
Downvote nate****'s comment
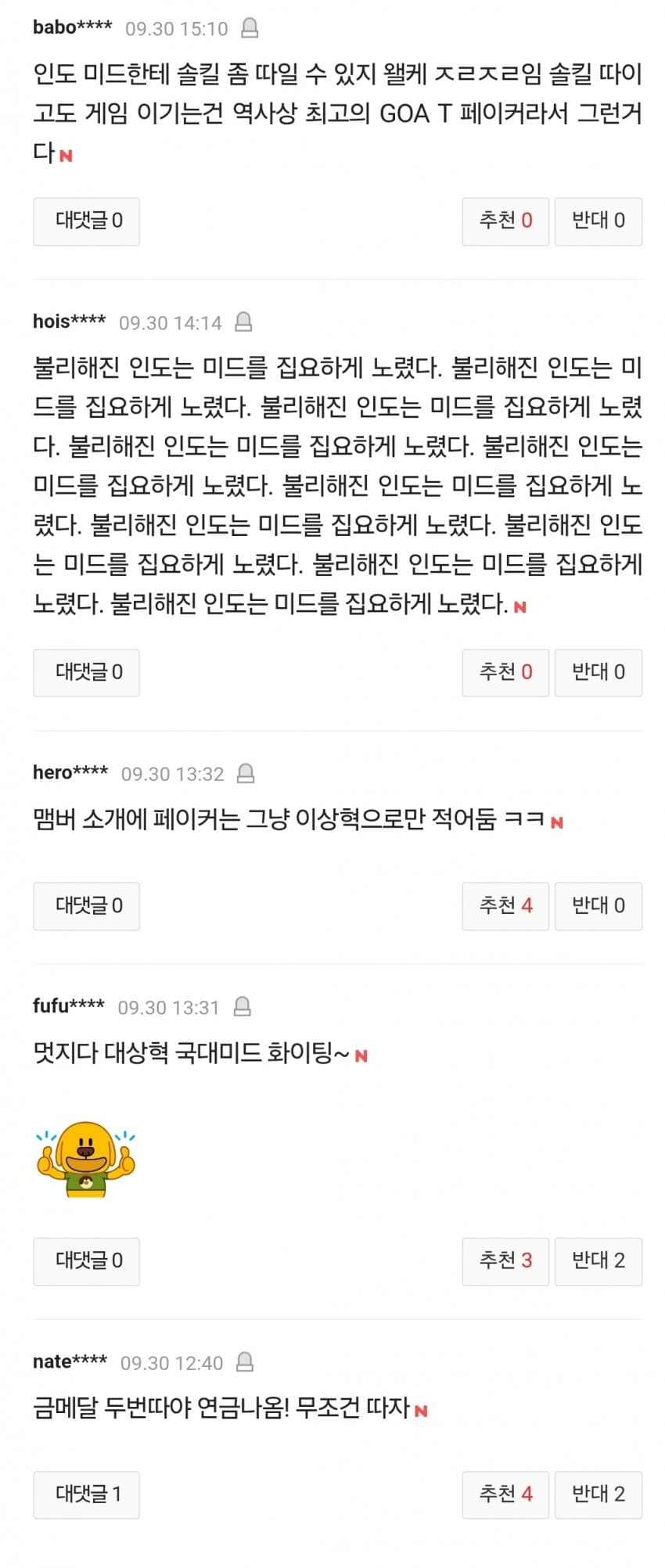pyautogui.click(x=598, y=1495)
